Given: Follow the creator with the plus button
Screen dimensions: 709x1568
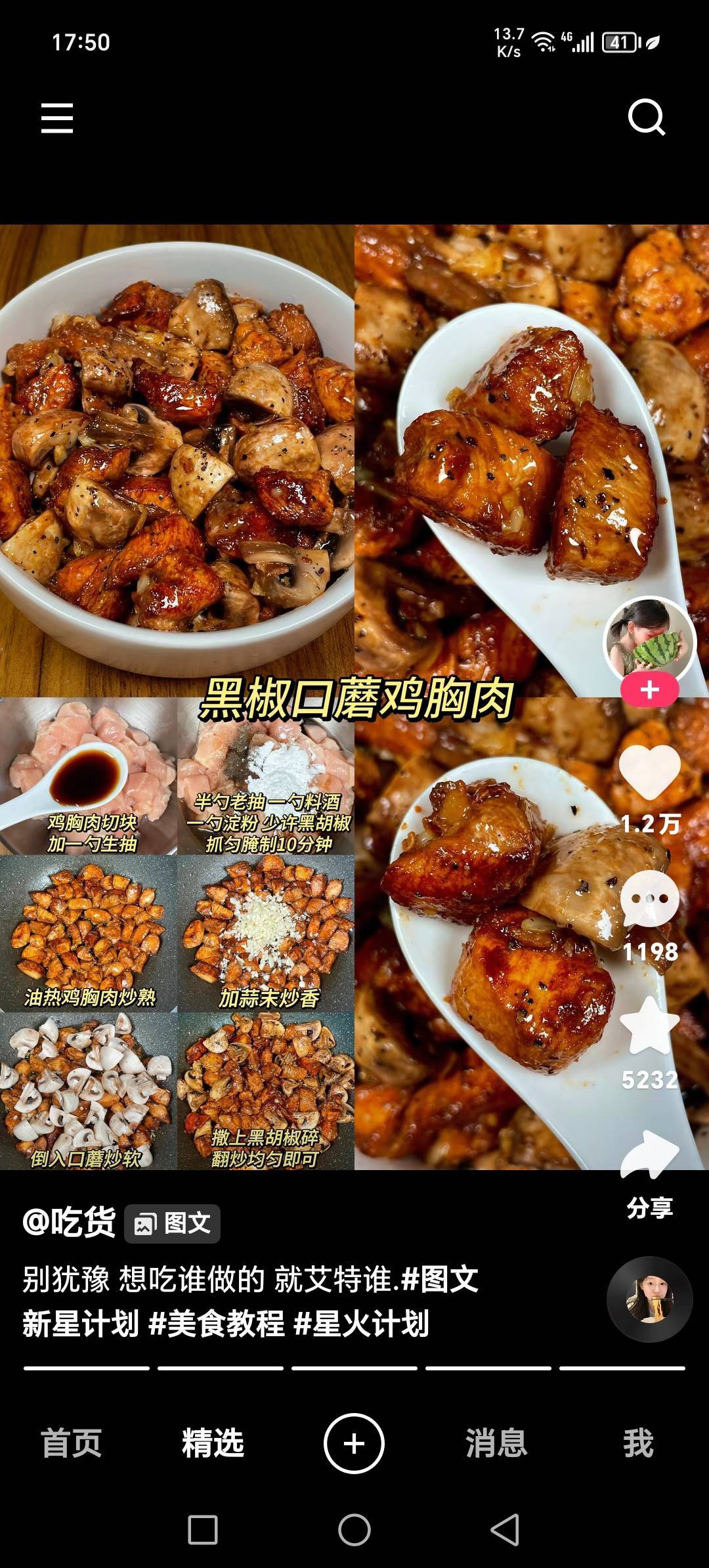Looking at the screenshot, I should coord(649,690).
